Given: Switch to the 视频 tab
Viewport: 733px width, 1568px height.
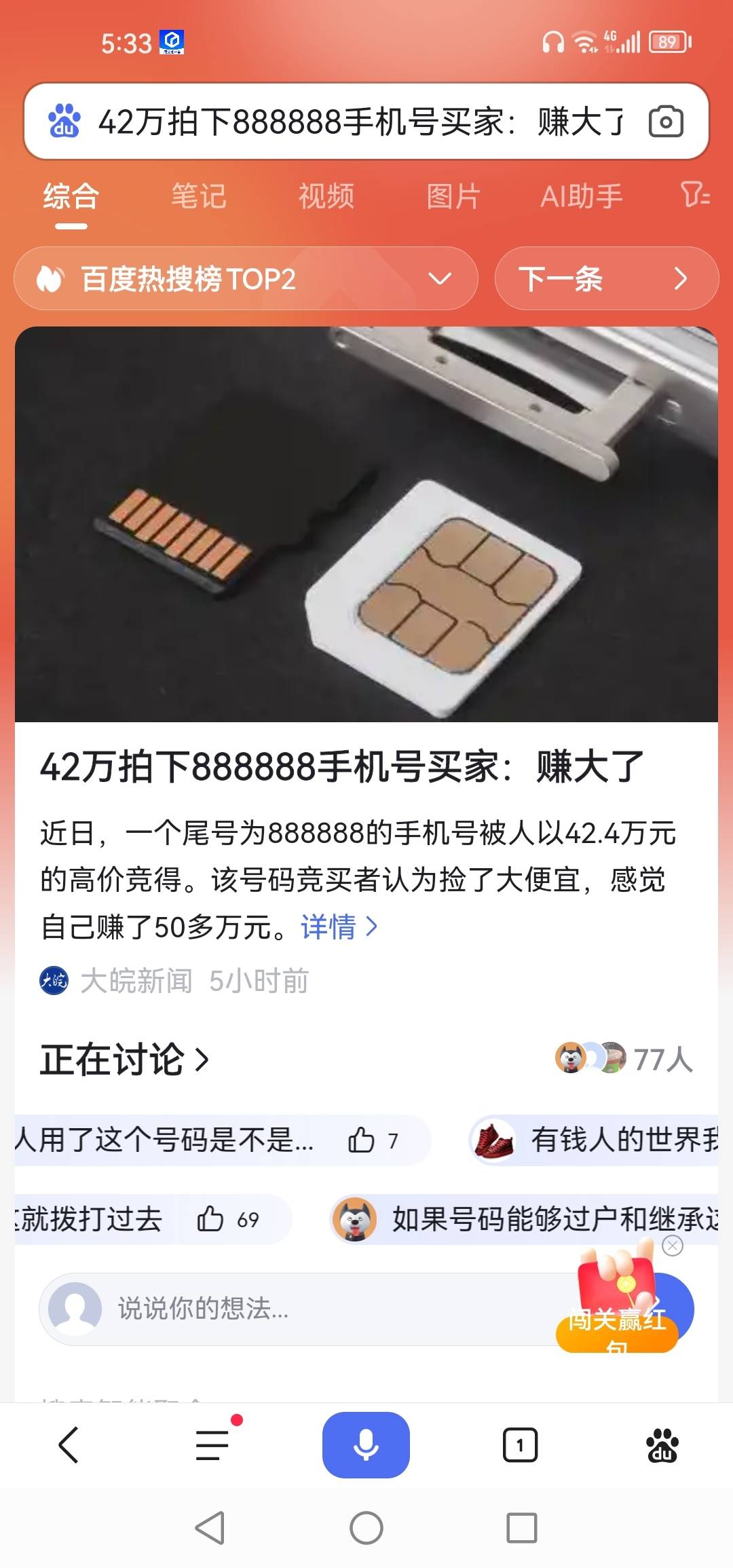Looking at the screenshot, I should [x=326, y=197].
